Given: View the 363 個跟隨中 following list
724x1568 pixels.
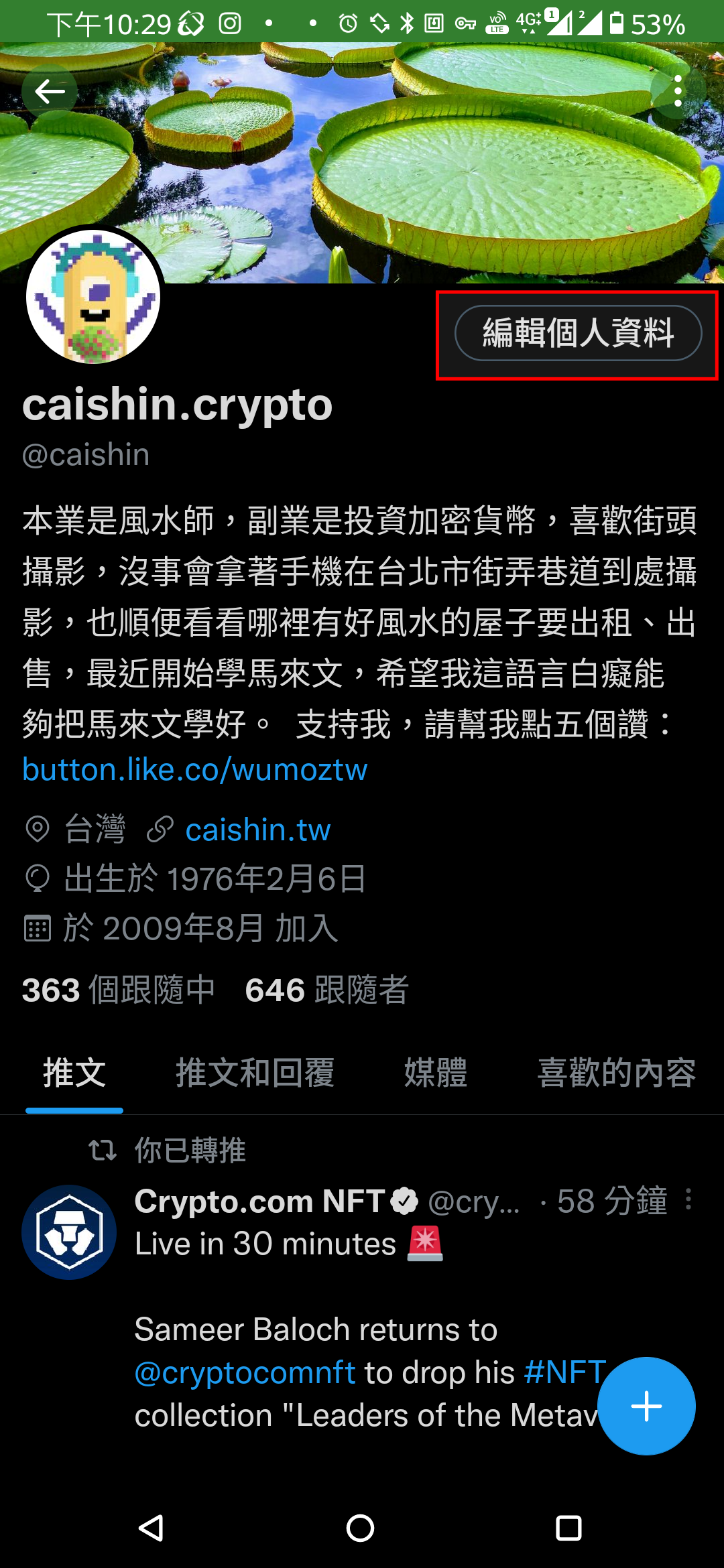Looking at the screenshot, I should 118,990.
